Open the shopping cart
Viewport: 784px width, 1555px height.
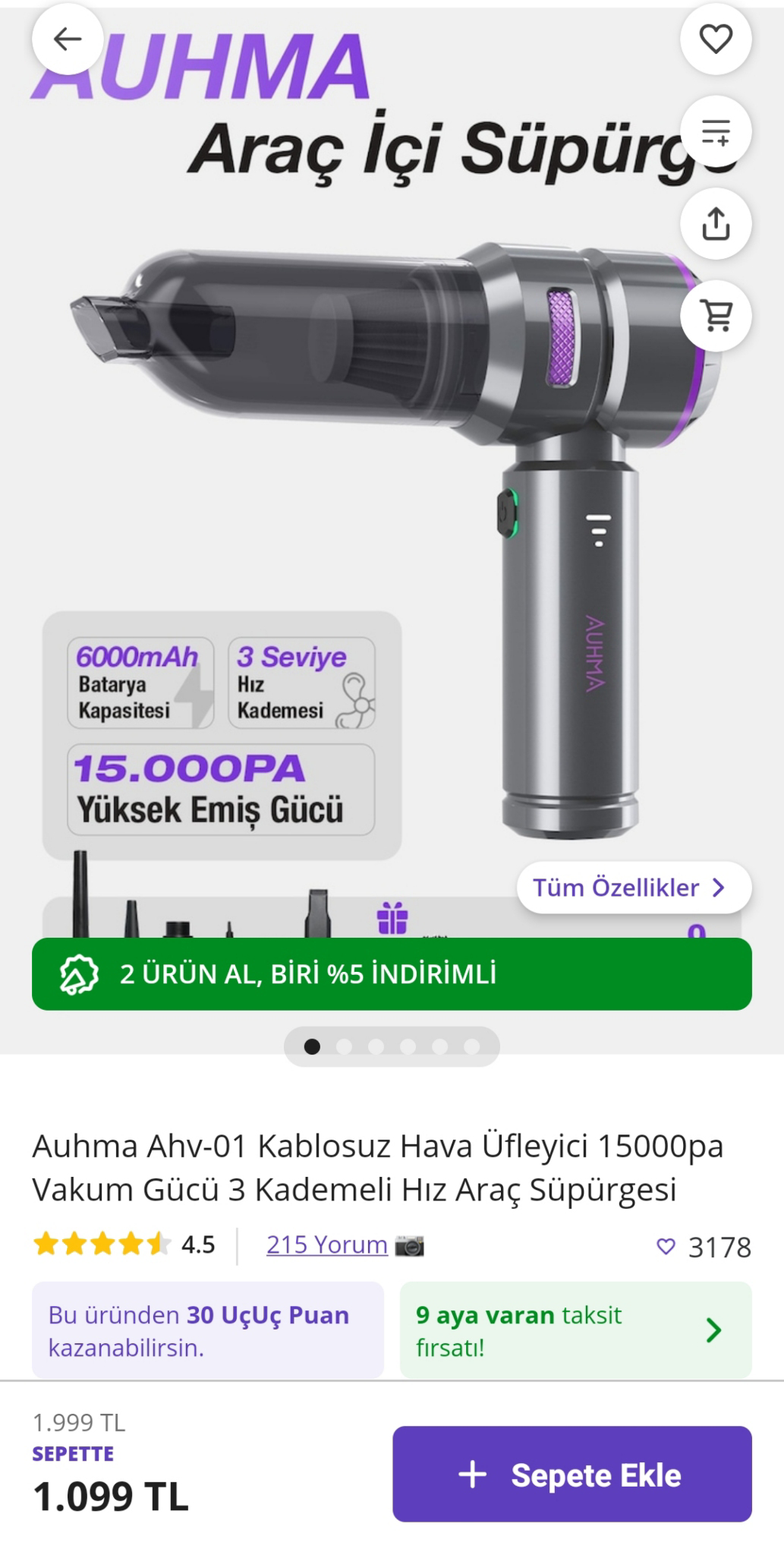715,315
